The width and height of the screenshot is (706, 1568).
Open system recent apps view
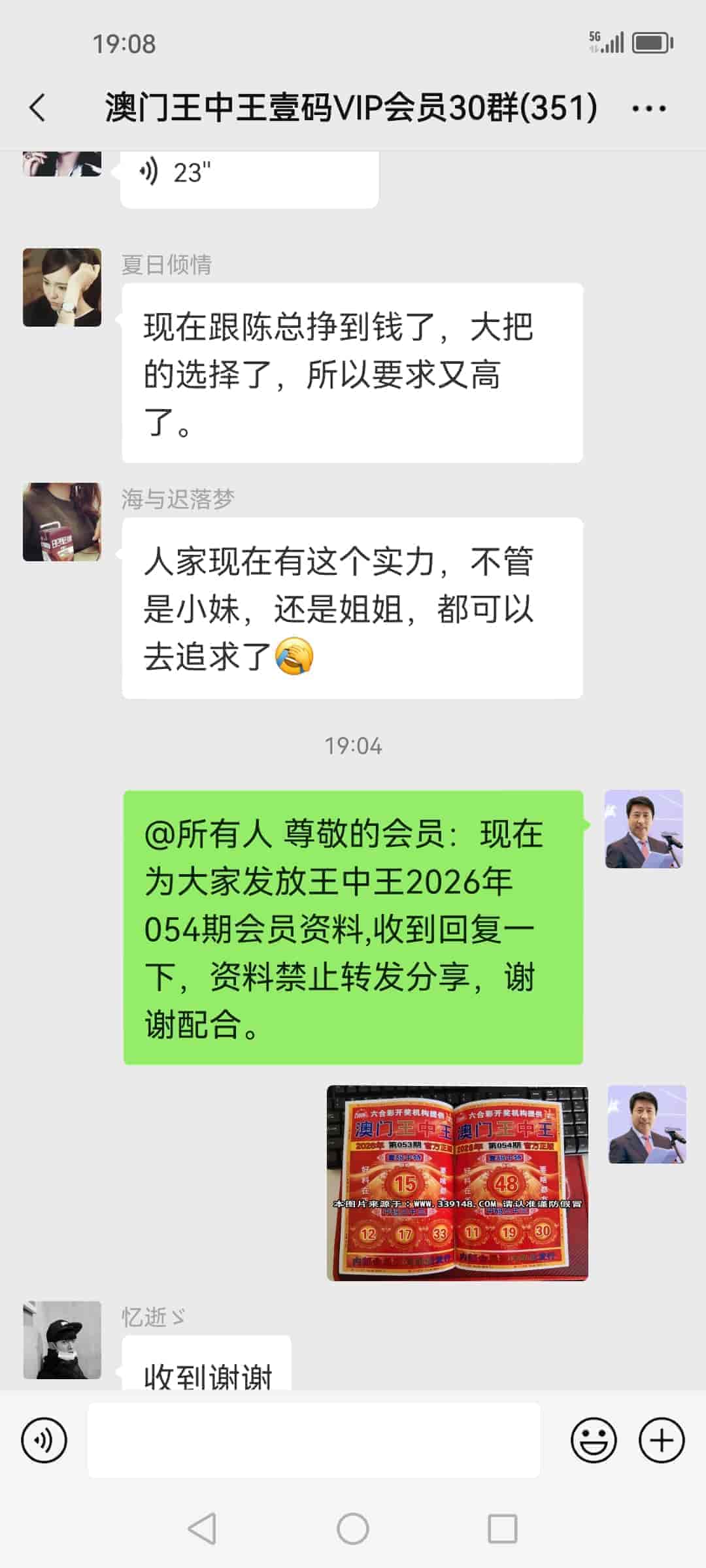(502, 1529)
